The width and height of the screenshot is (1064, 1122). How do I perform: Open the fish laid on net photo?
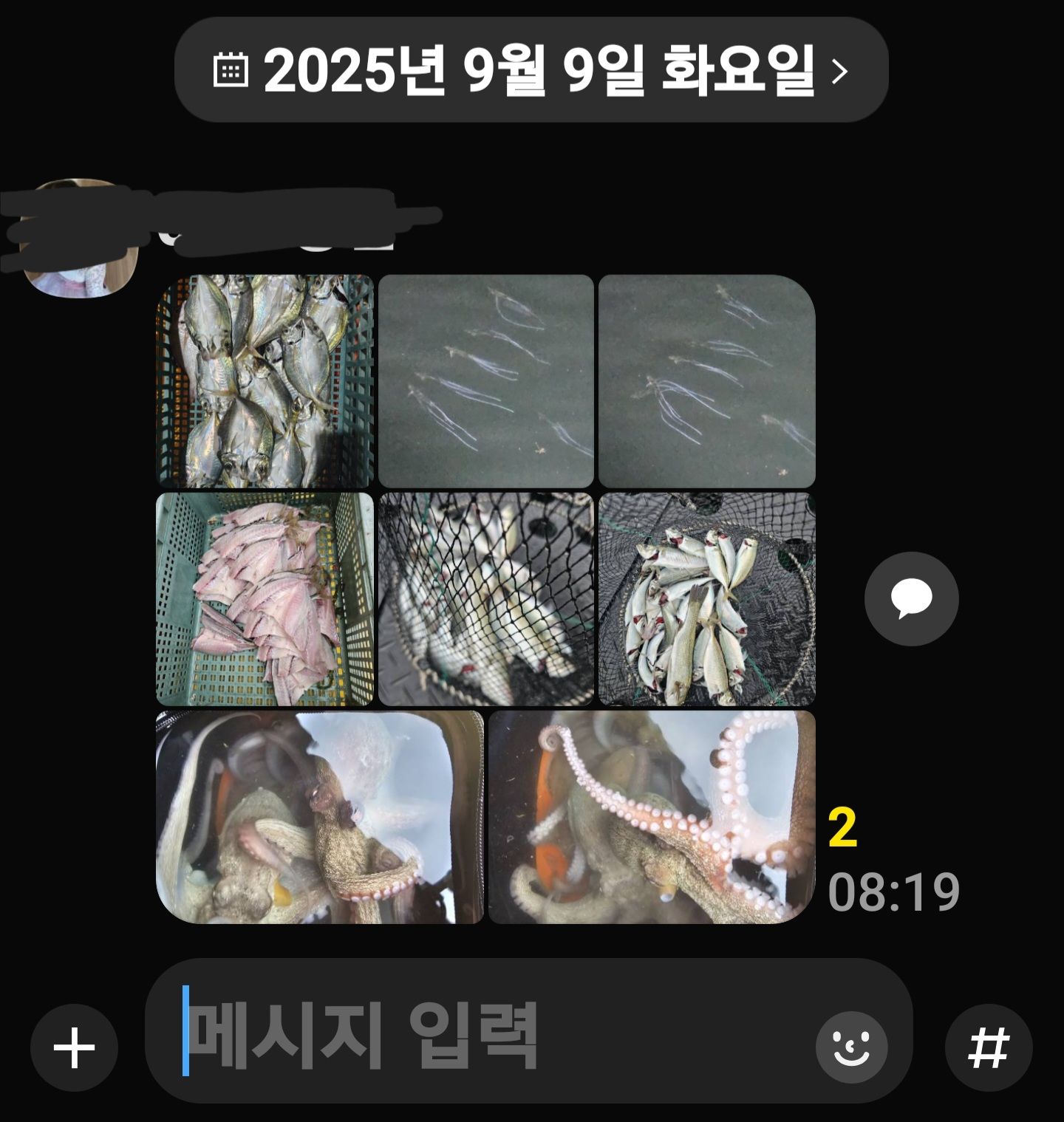tap(706, 599)
